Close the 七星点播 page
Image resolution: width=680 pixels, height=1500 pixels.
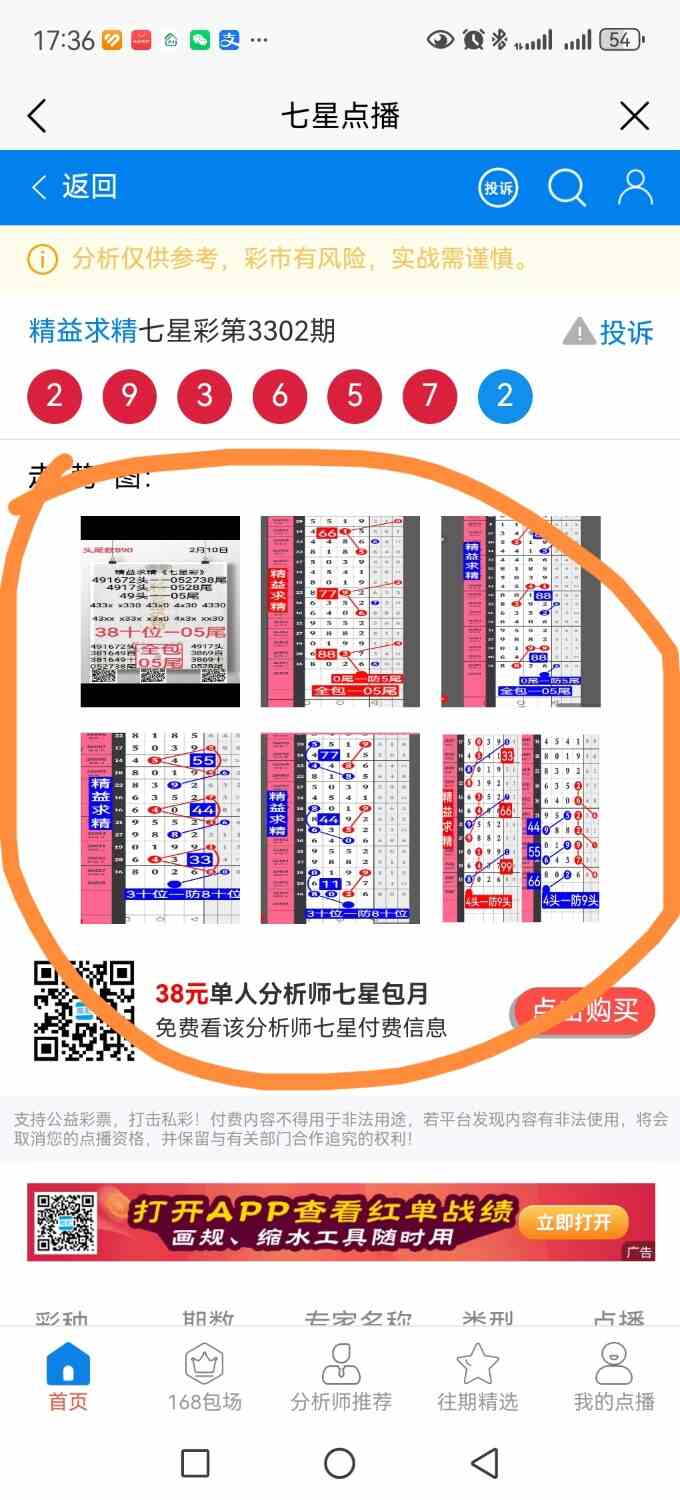(634, 117)
